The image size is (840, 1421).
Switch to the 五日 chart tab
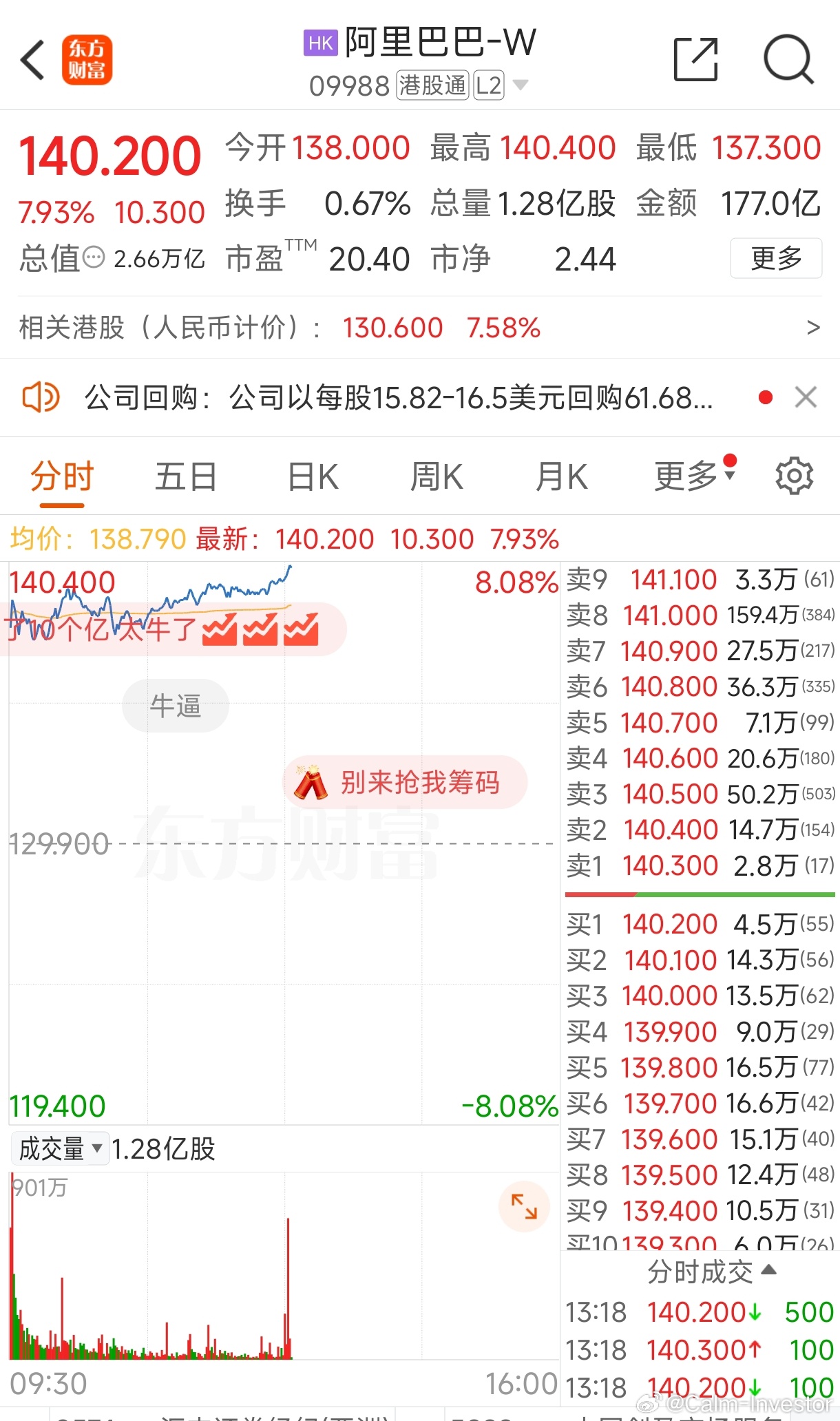click(186, 476)
